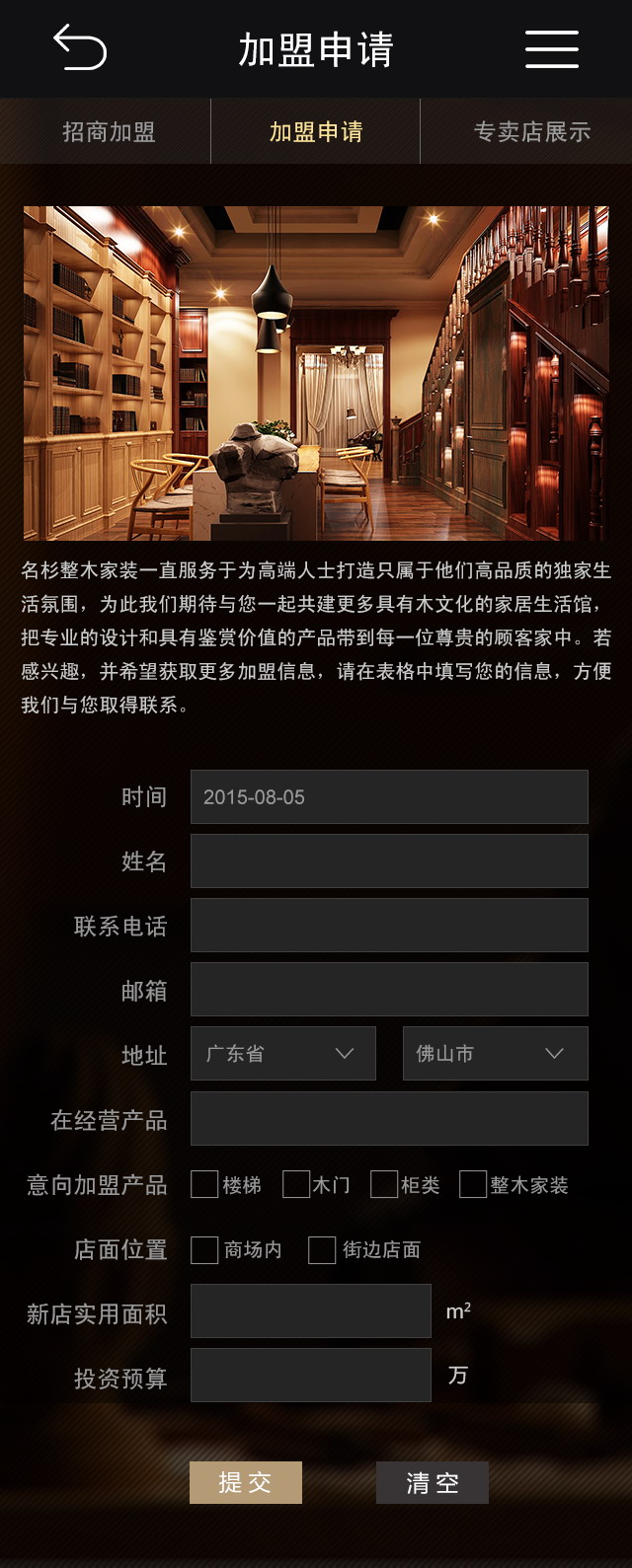Open the hamburger menu

551,48
